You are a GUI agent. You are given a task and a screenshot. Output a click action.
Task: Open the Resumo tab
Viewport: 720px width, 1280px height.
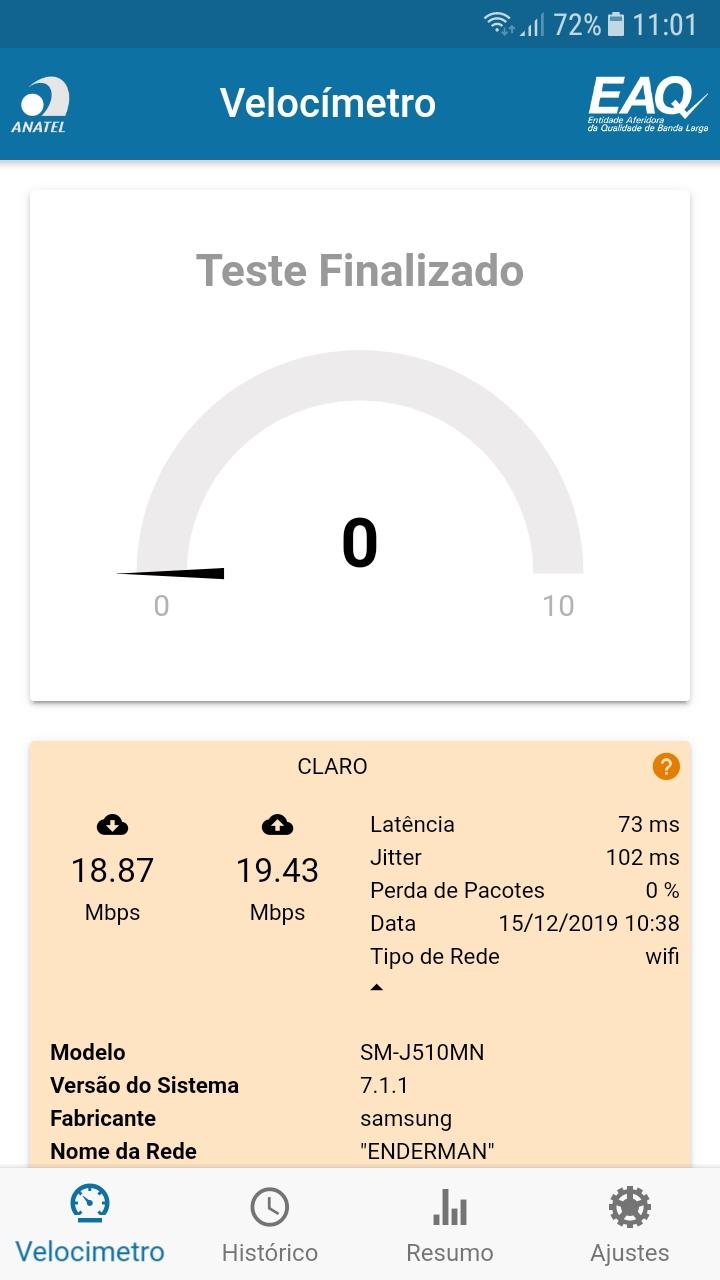450,1225
